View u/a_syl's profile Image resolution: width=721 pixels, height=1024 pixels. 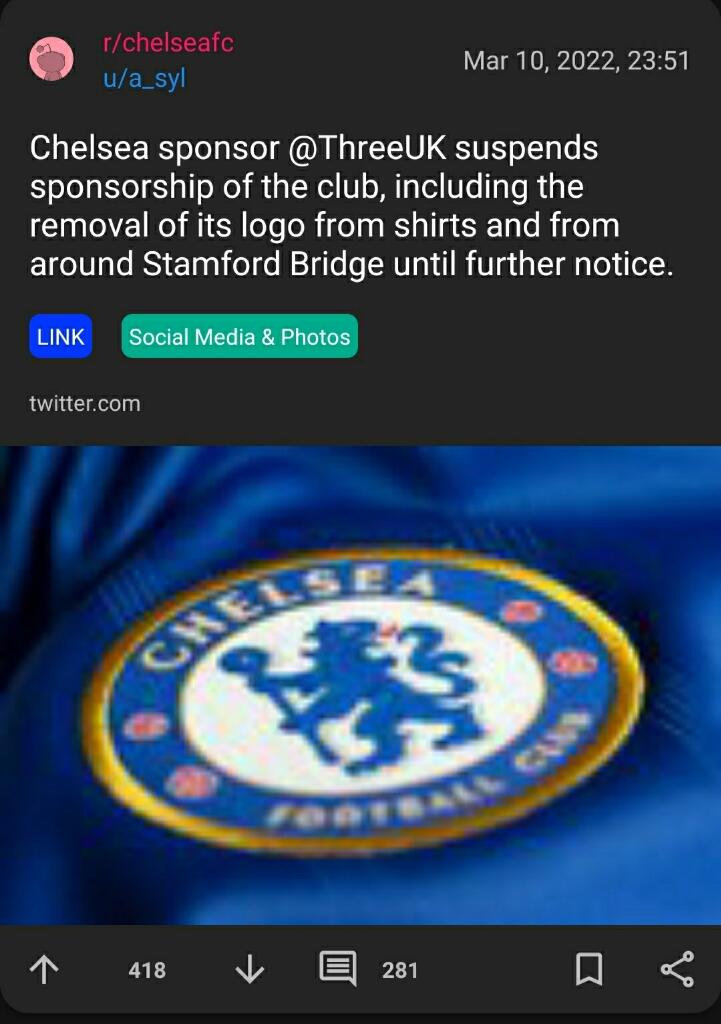pyautogui.click(x=144, y=79)
